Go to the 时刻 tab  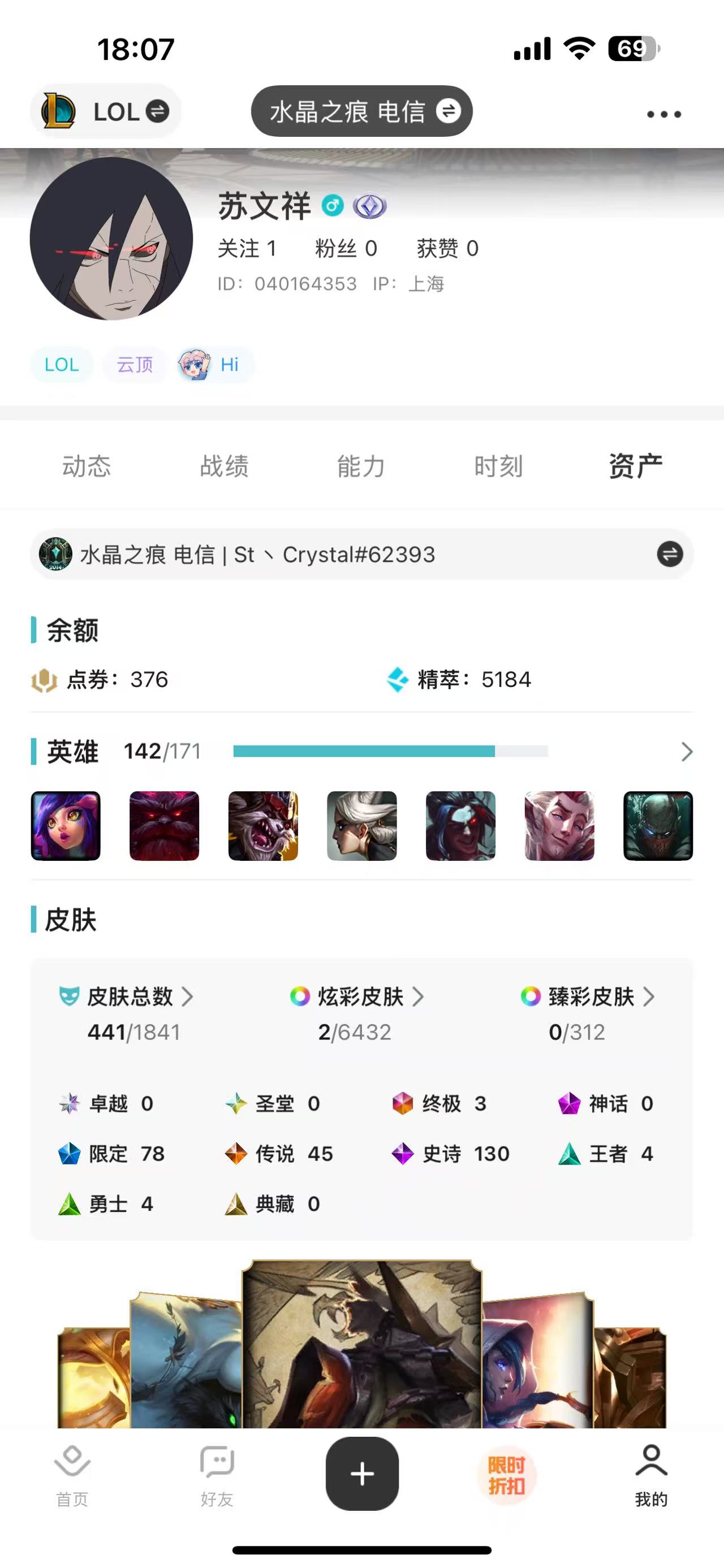tap(499, 466)
